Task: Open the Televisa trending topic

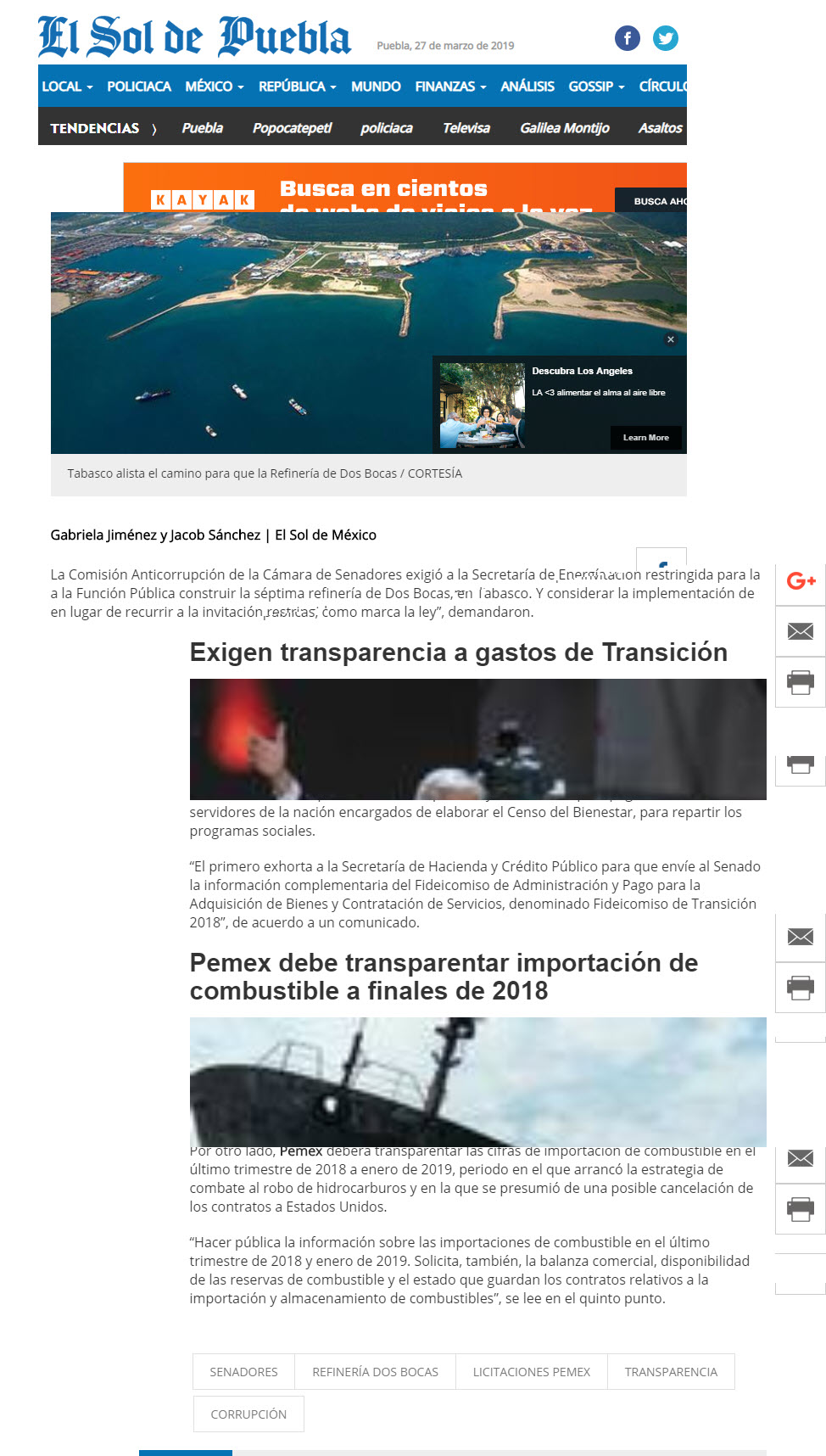Action: point(466,128)
